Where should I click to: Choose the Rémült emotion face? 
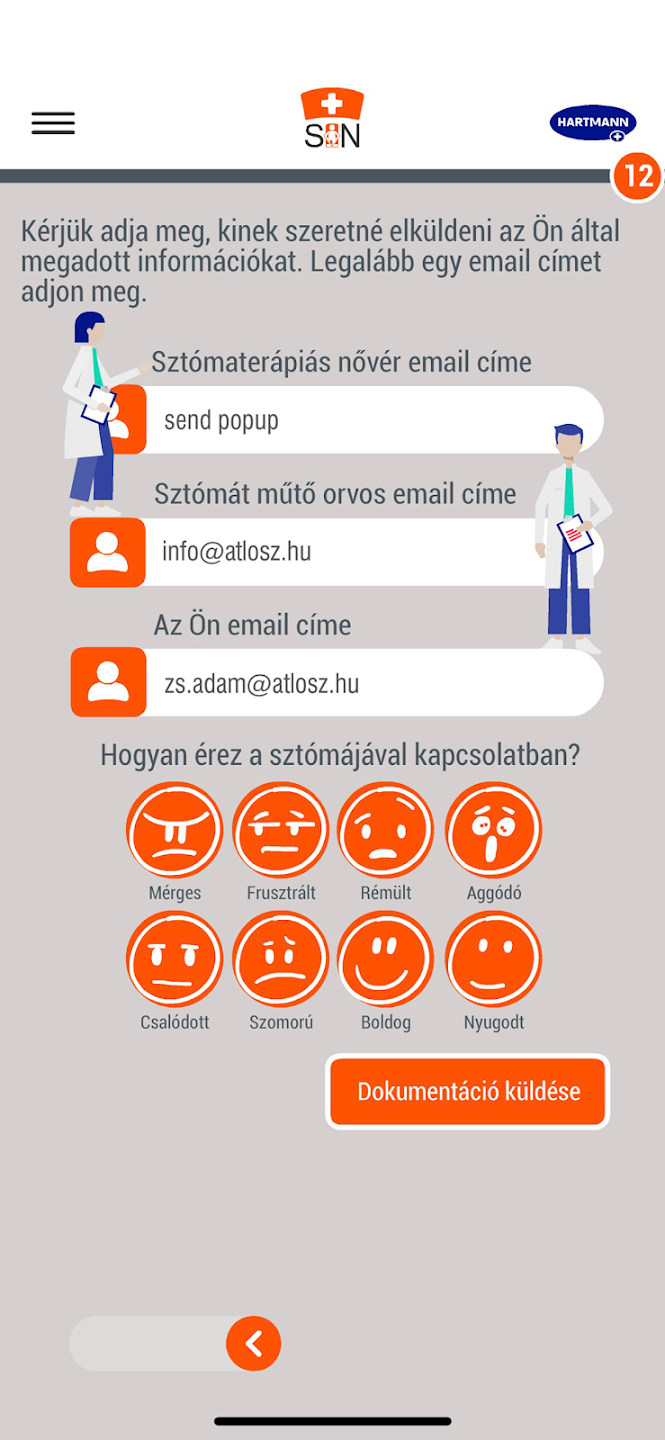(386, 830)
